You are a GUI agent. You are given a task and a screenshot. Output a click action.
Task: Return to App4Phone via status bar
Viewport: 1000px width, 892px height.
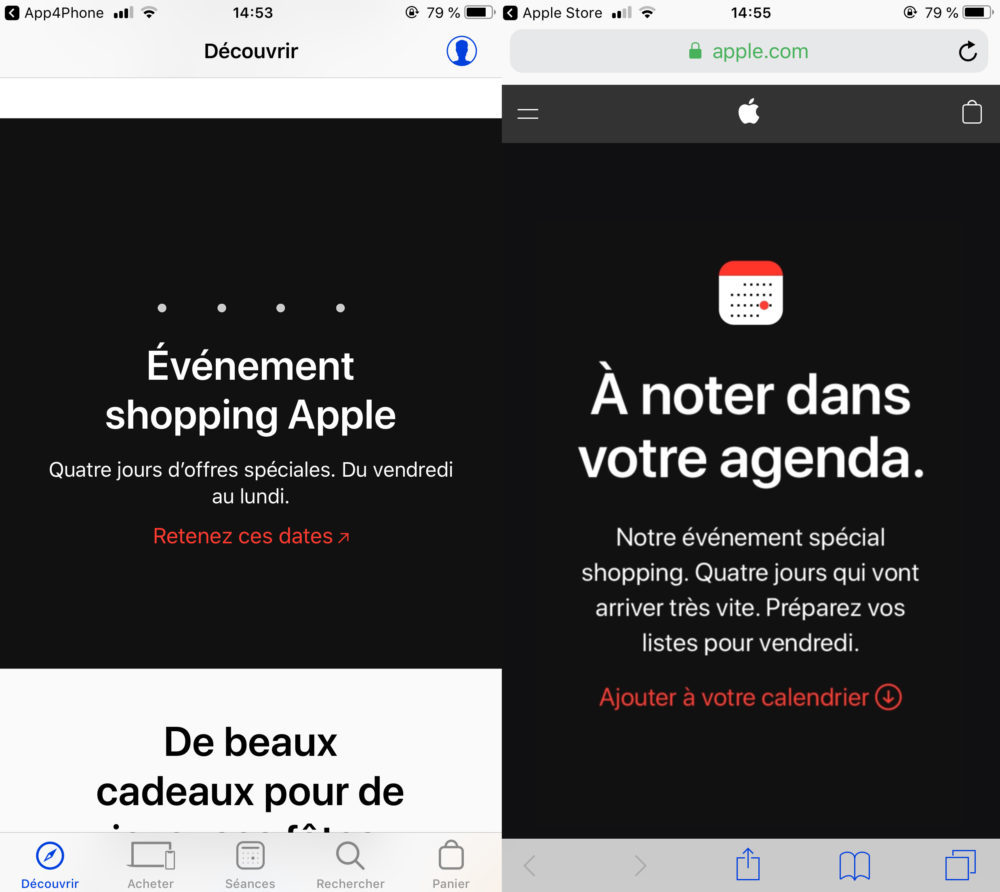tap(55, 13)
